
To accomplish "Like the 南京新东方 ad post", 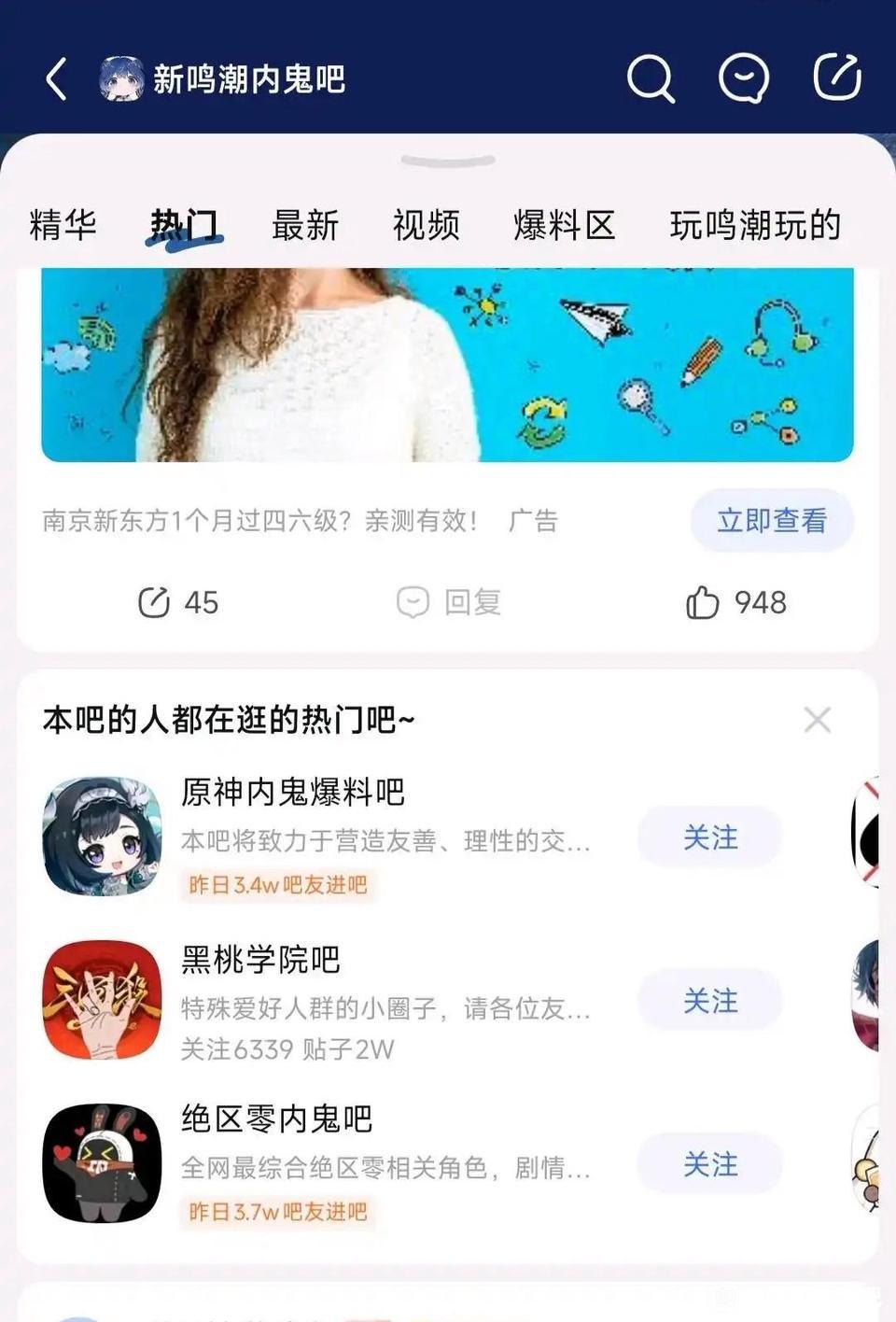I will point(736,602).
